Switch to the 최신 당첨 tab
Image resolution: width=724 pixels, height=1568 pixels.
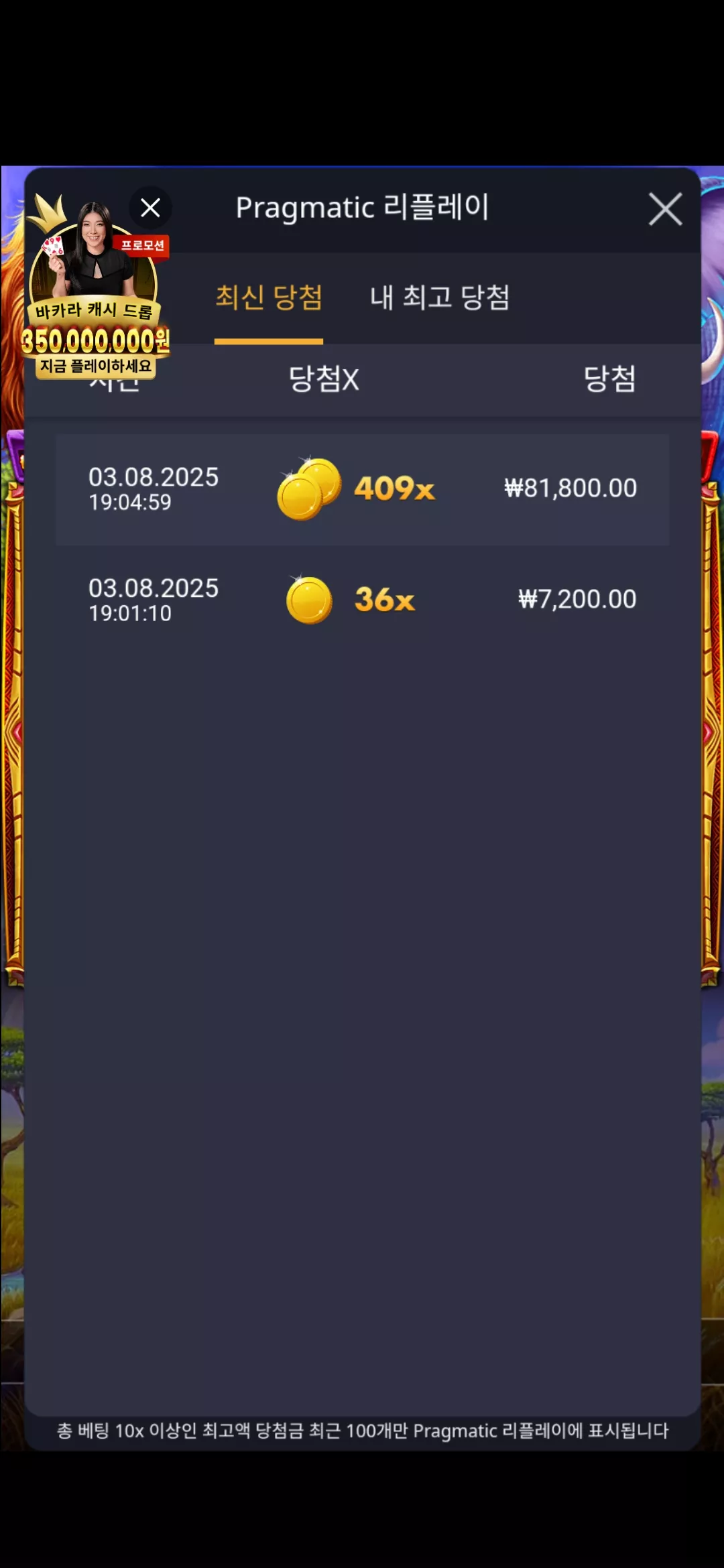[x=269, y=298]
